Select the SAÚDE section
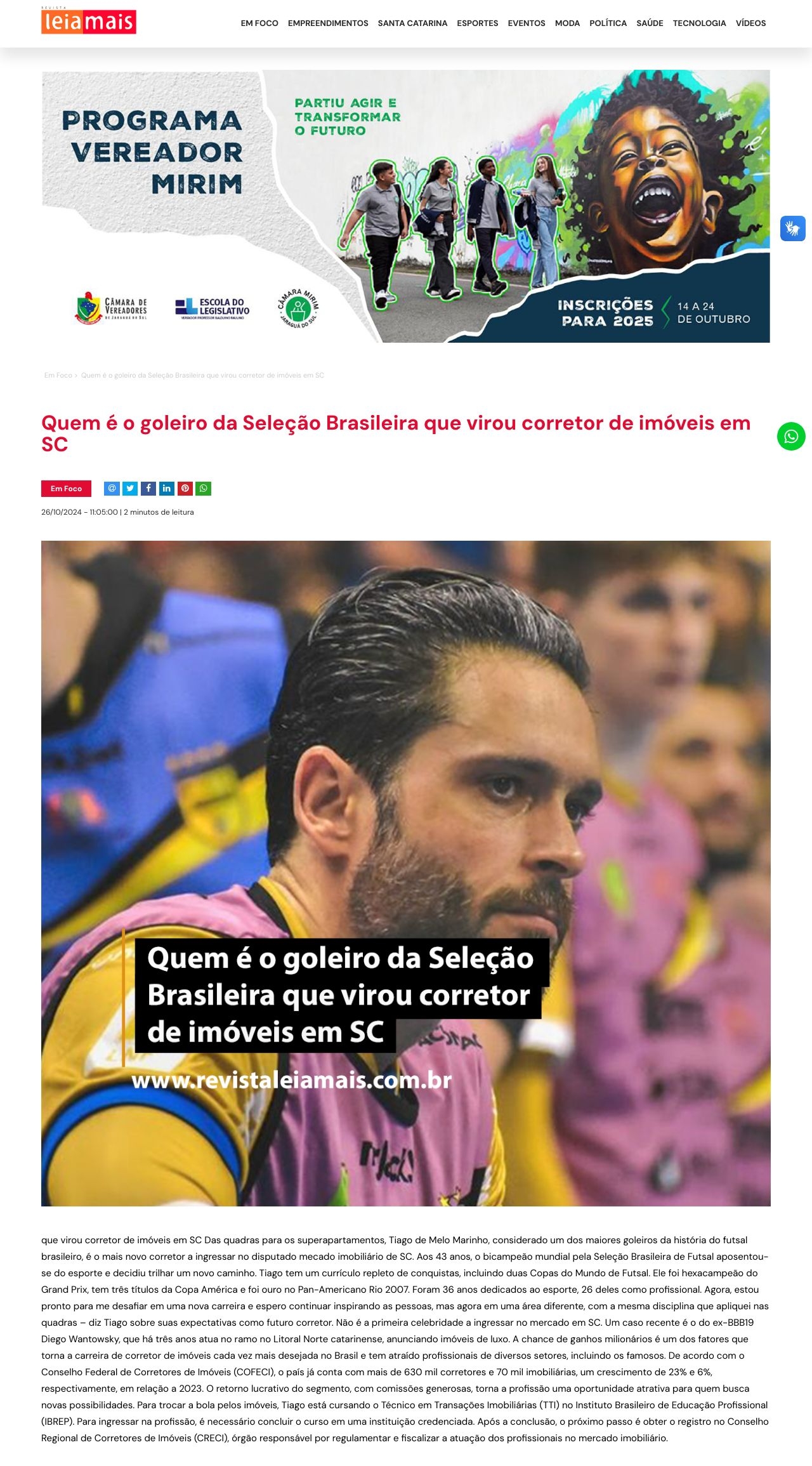The image size is (812, 1466). [x=650, y=23]
